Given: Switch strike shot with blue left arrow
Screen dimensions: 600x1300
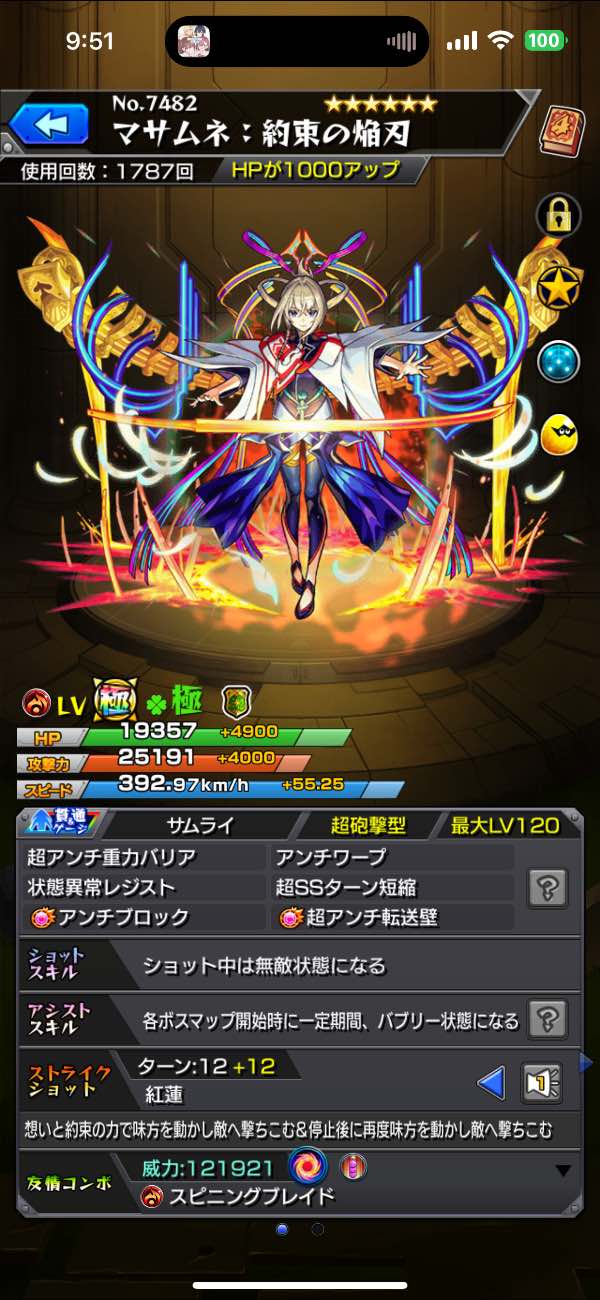Looking at the screenshot, I should 490,1082.
